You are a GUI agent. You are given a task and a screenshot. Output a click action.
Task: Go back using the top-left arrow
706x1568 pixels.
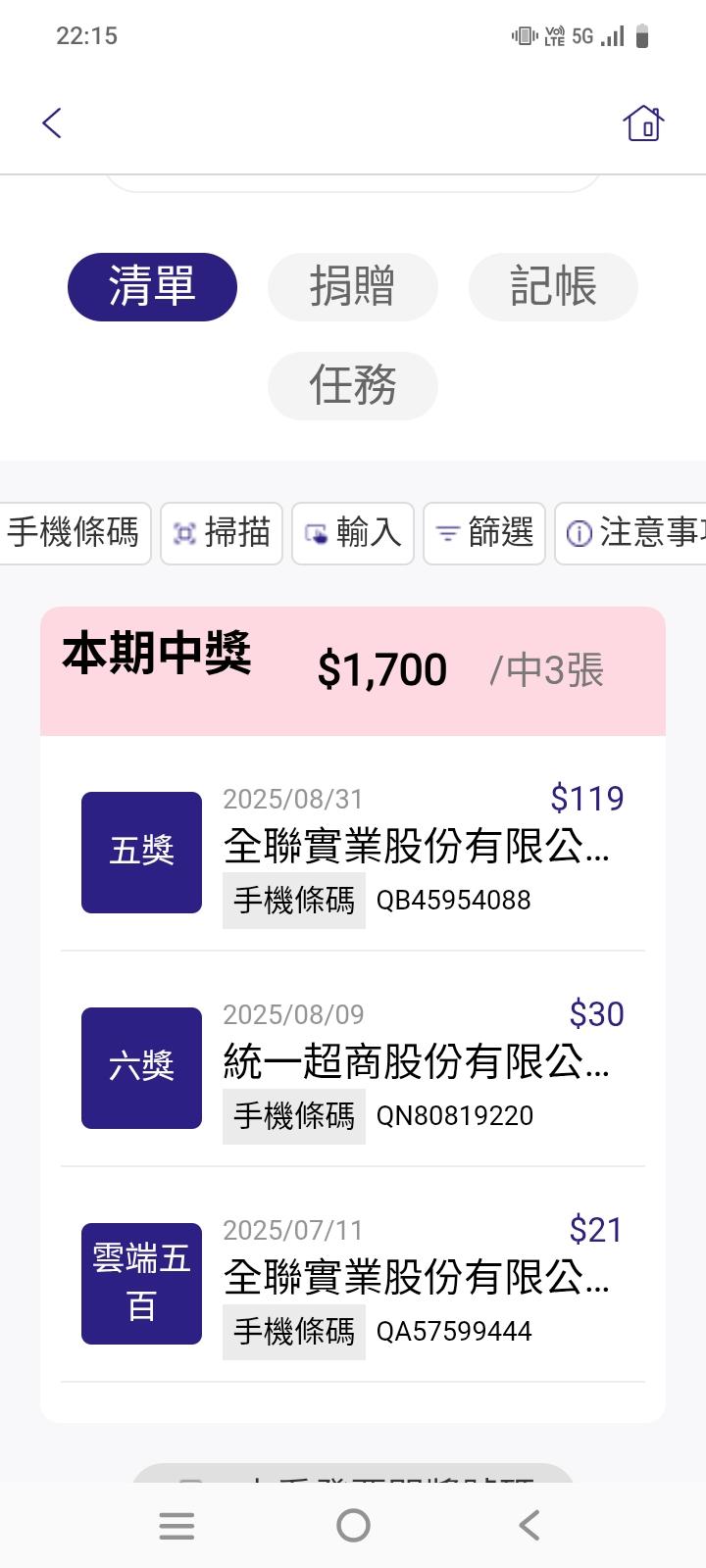52,123
